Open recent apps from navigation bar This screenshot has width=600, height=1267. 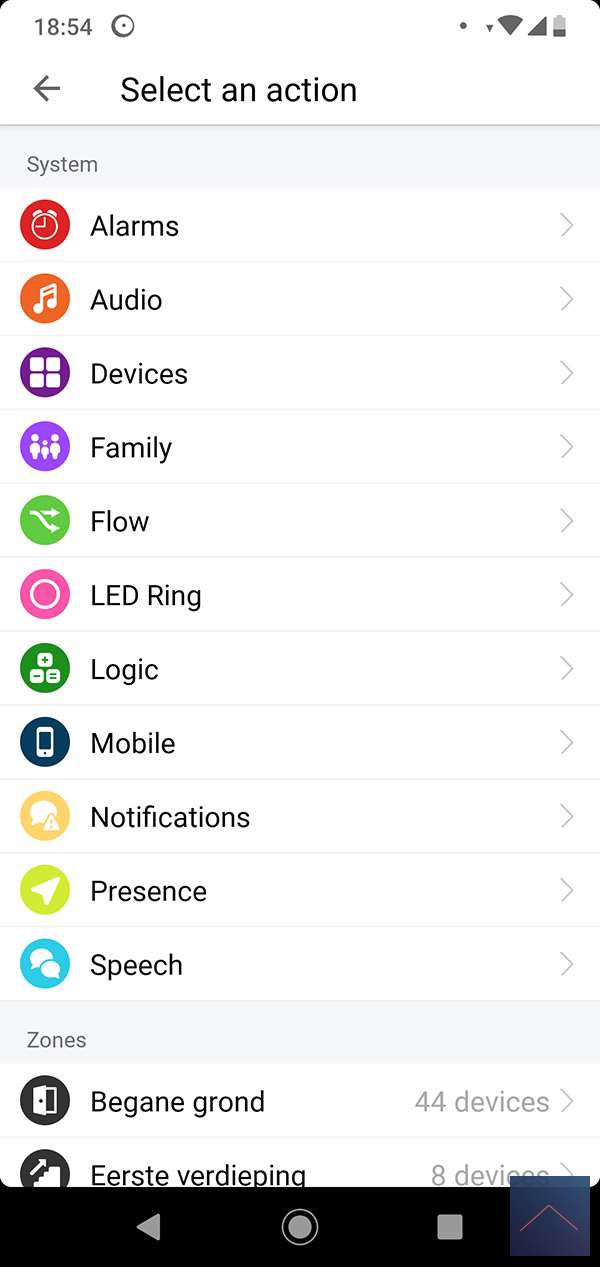click(x=450, y=1227)
